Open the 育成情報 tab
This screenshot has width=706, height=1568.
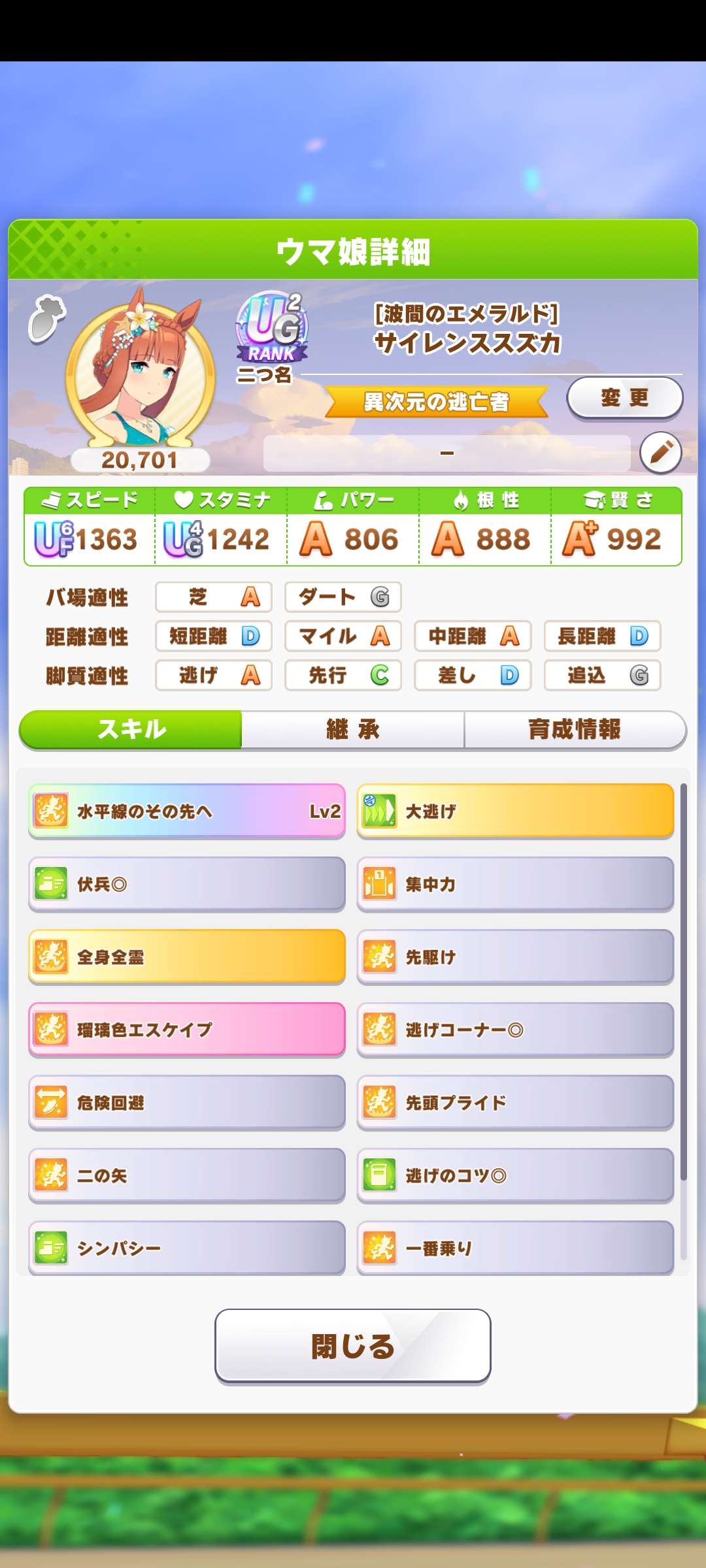(x=575, y=730)
